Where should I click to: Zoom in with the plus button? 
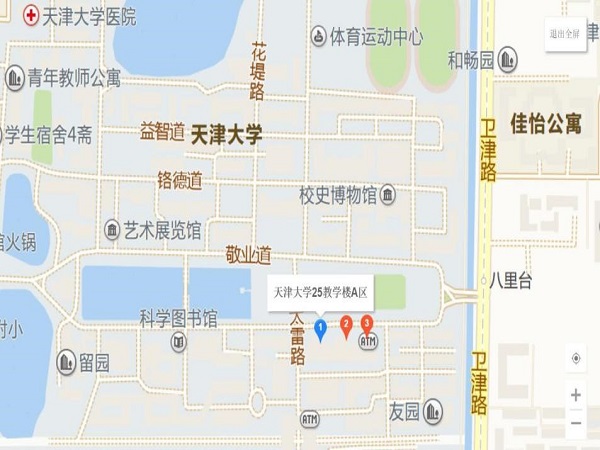tap(576, 395)
